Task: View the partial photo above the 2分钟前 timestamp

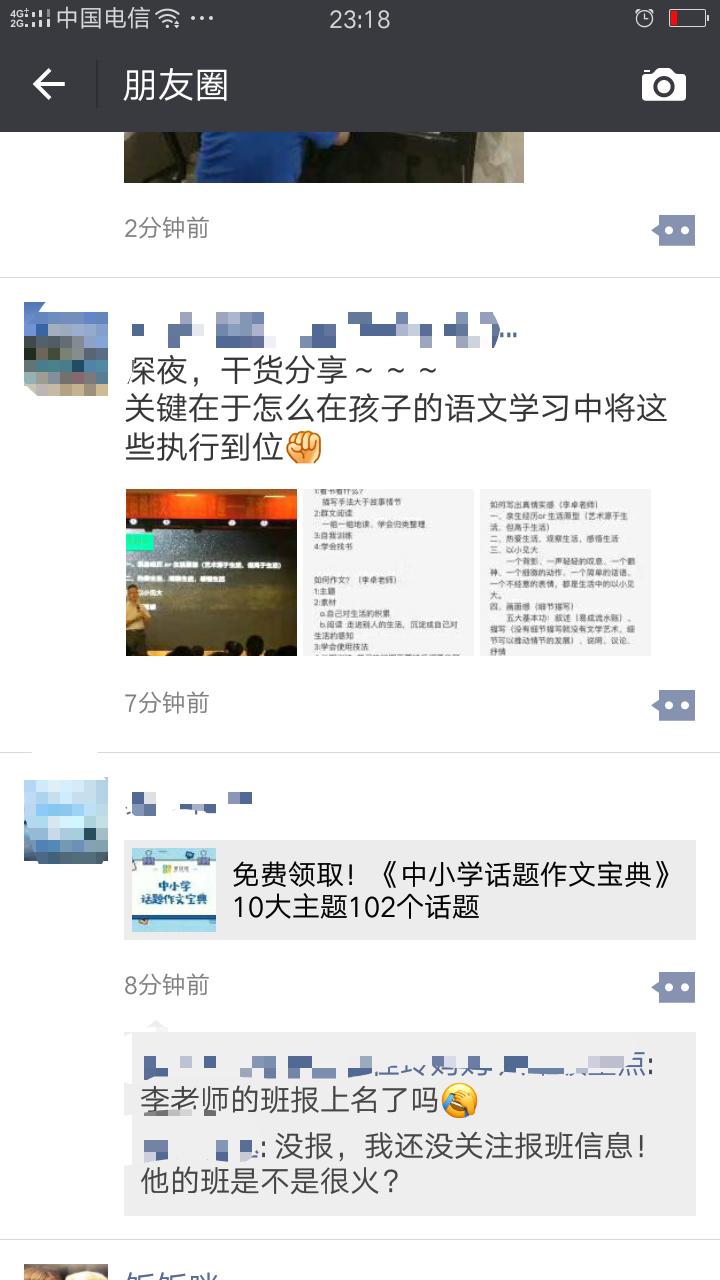Action: click(324, 157)
